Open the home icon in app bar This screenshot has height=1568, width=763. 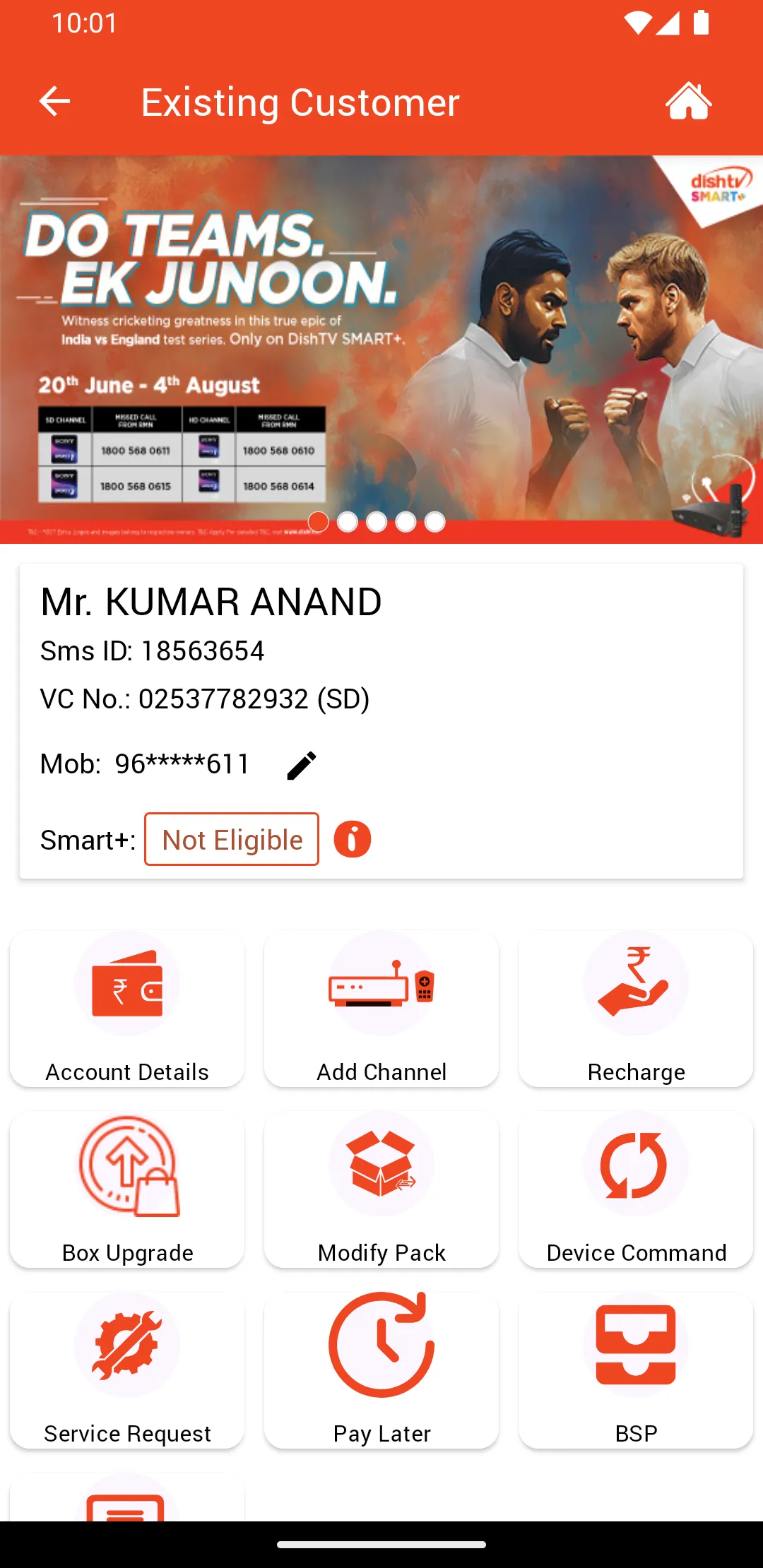[x=688, y=101]
